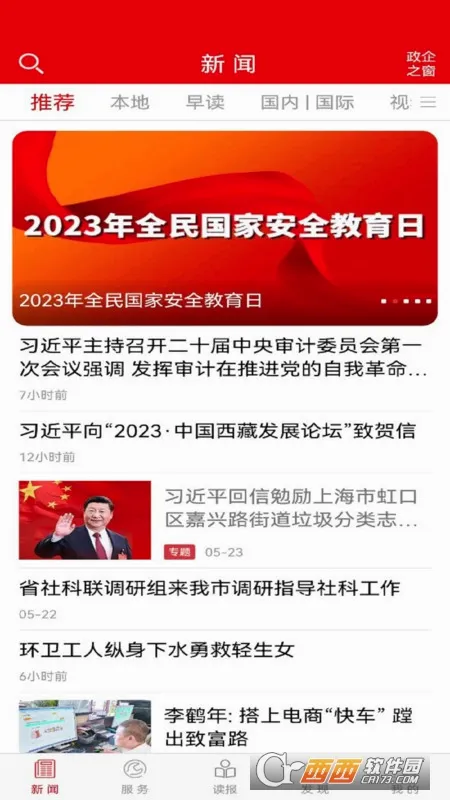
Task: Tap the 新闻 bottom tab
Action: [45, 777]
